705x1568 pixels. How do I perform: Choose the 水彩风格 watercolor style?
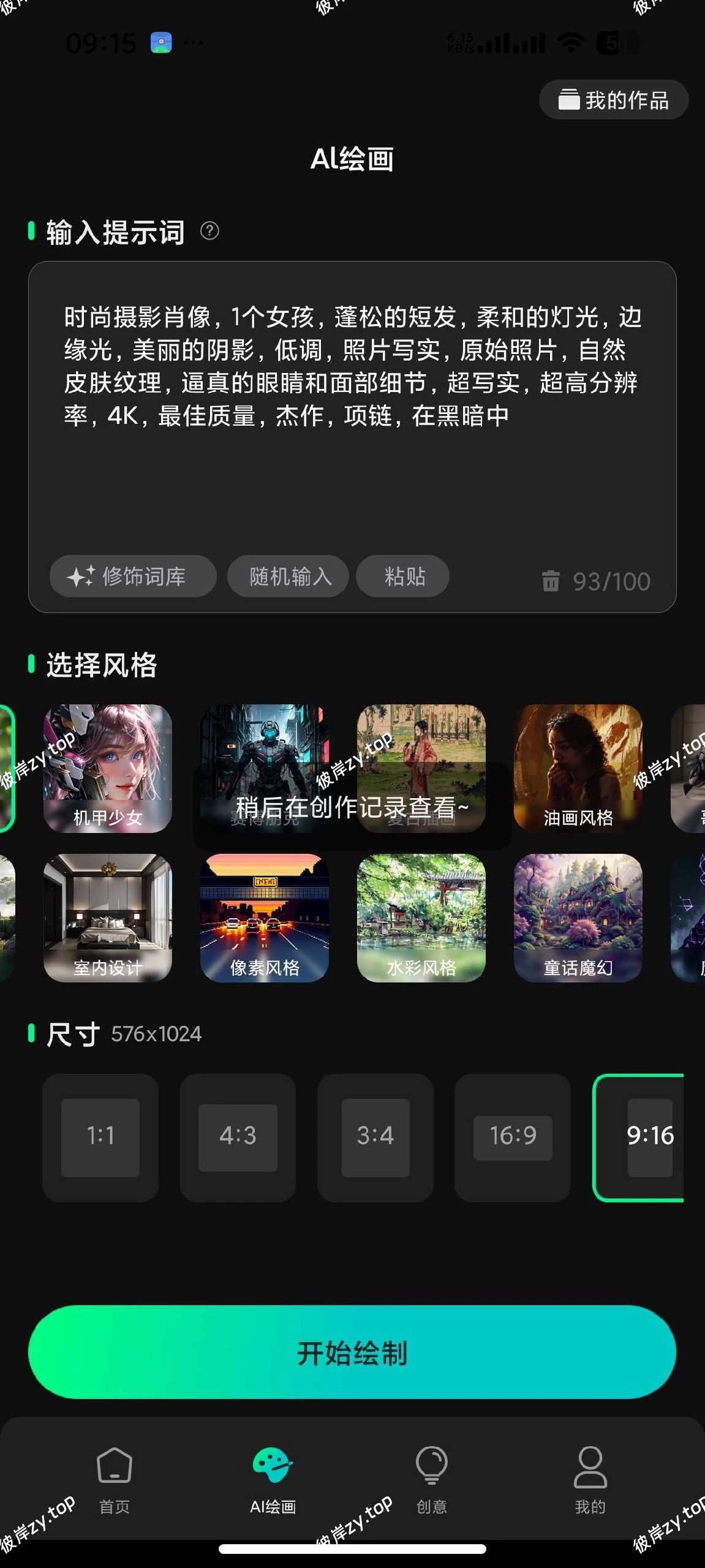(421, 919)
